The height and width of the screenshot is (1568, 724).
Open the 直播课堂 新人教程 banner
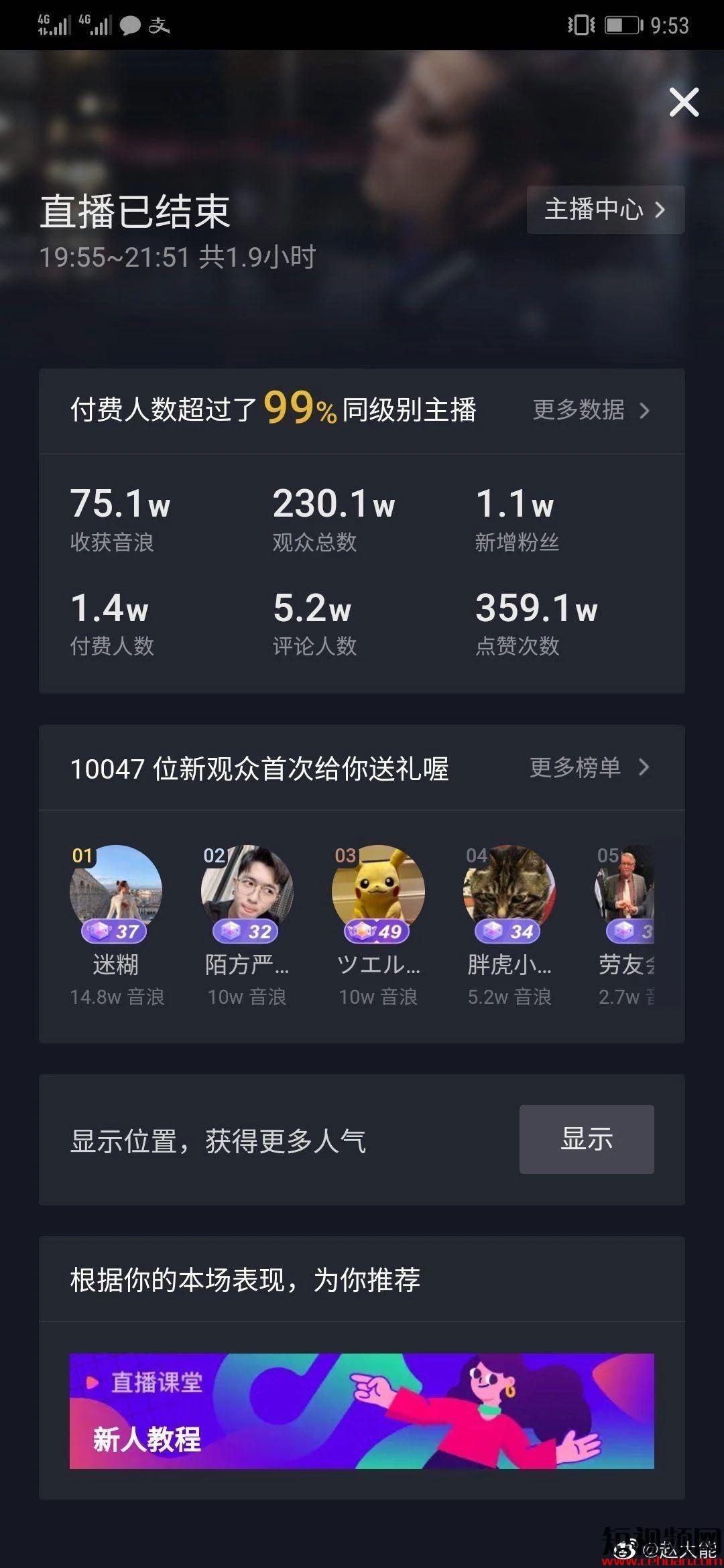(x=362, y=1411)
